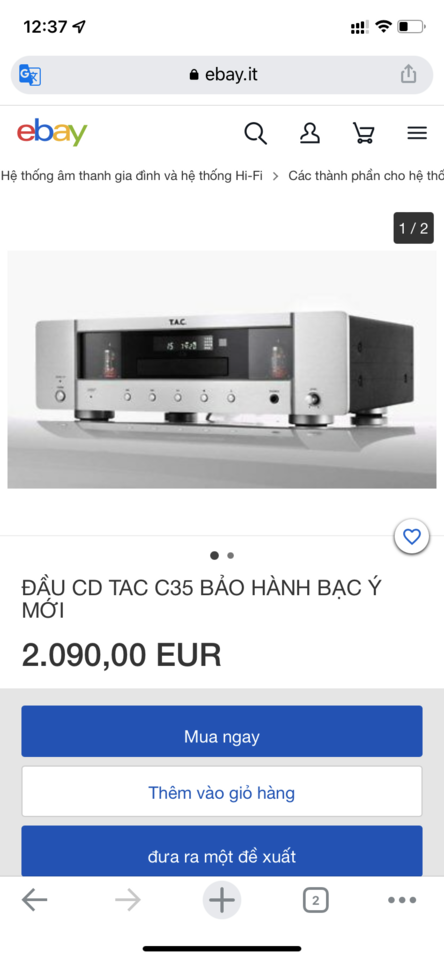Show the open tabs switcher
This screenshot has width=444, height=960.
pyautogui.click(x=315, y=900)
